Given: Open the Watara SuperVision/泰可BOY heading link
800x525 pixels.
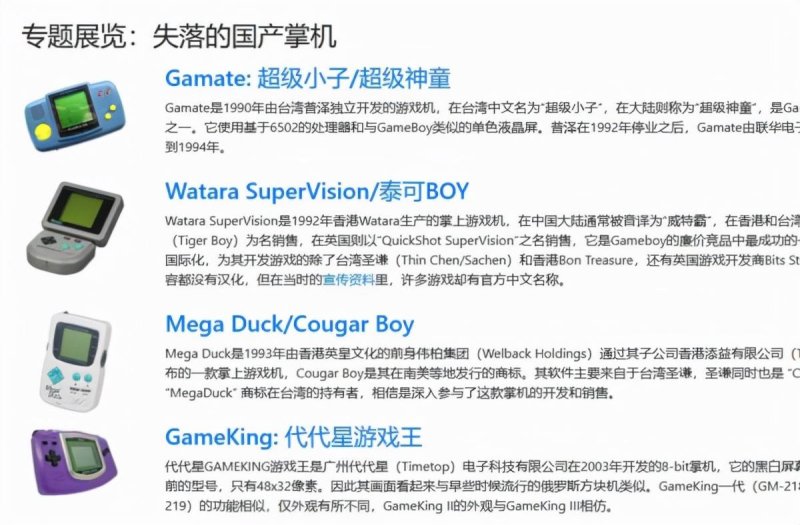Looking at the screenshot, I should (316, 190).
